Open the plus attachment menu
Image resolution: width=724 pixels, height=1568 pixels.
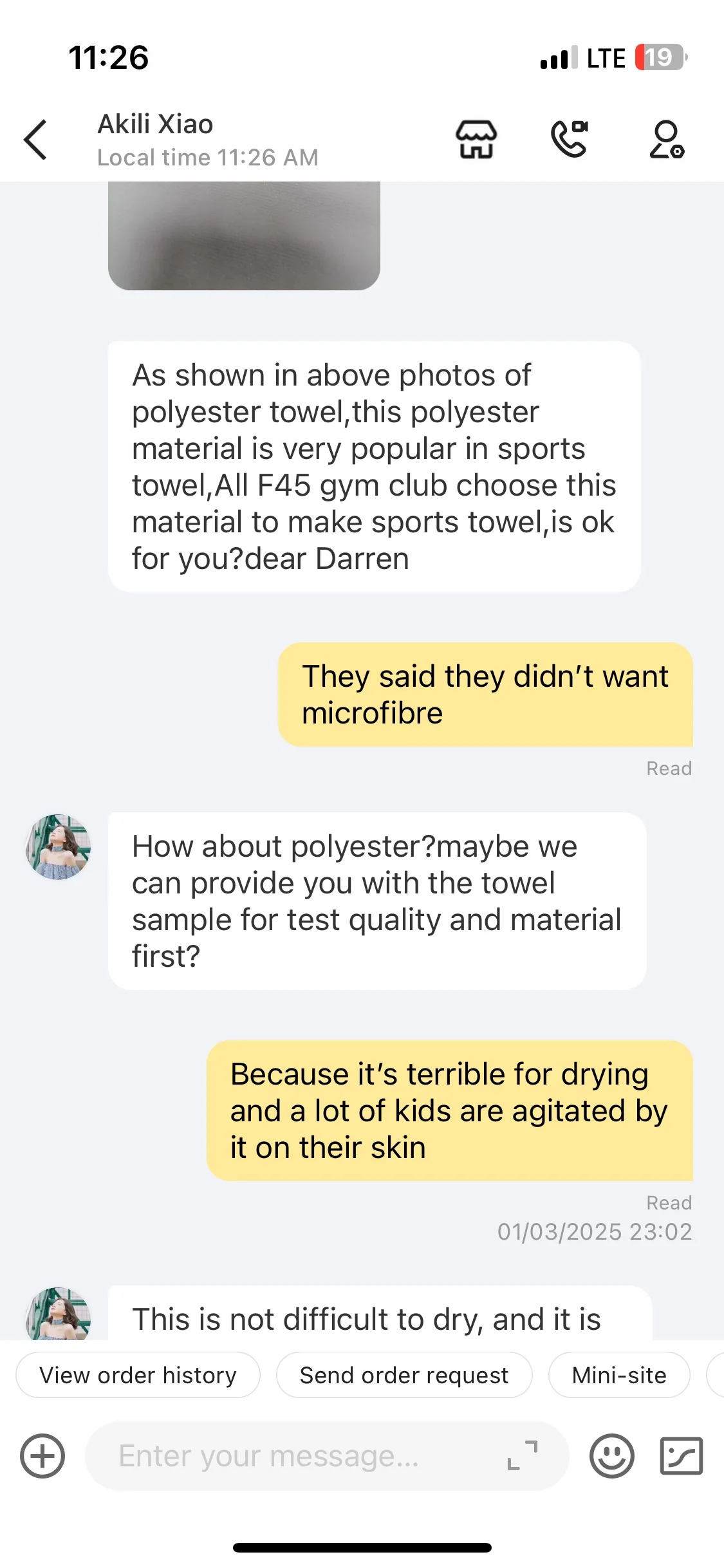(42, 1456)
